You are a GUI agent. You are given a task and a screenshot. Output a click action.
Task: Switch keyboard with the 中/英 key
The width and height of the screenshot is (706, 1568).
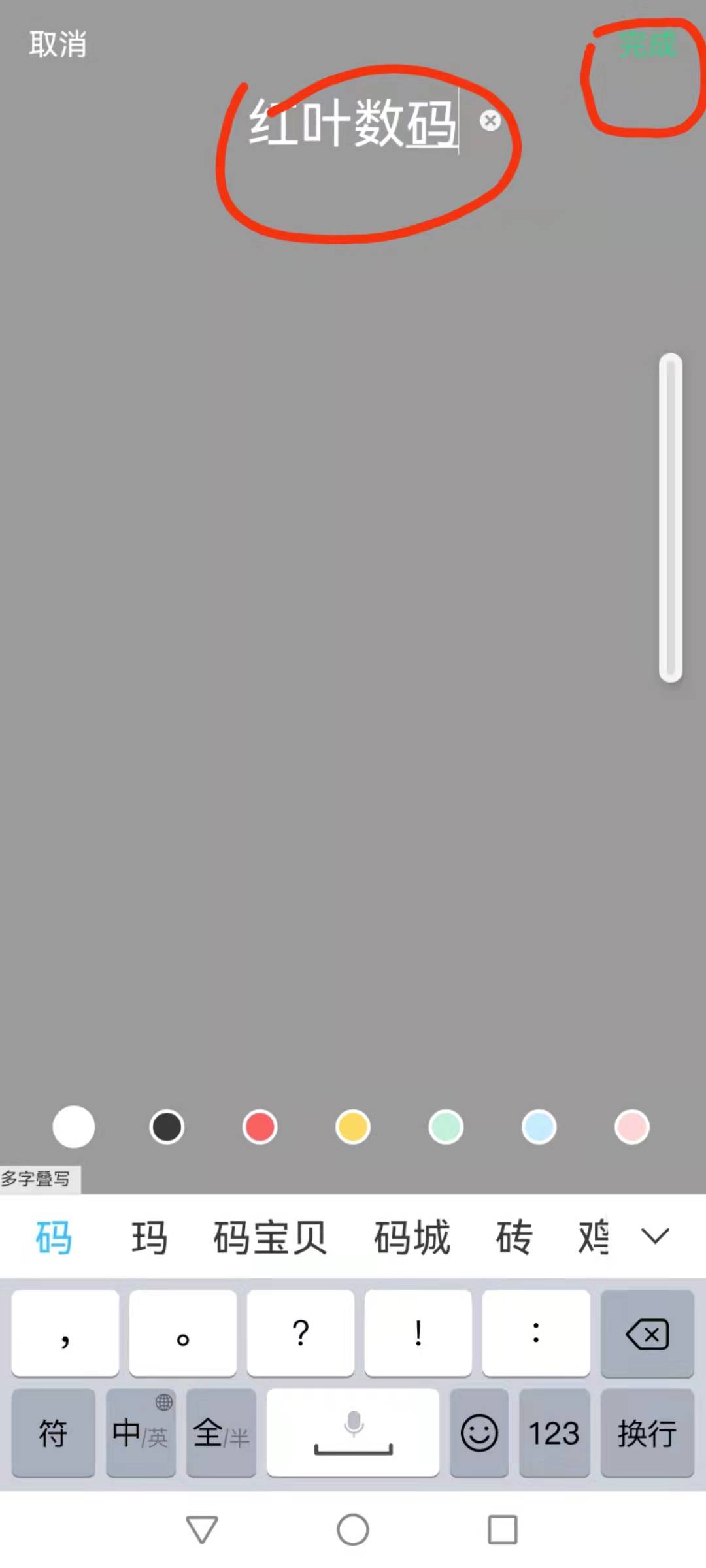pyautogui.click(x=141, y=1433)
